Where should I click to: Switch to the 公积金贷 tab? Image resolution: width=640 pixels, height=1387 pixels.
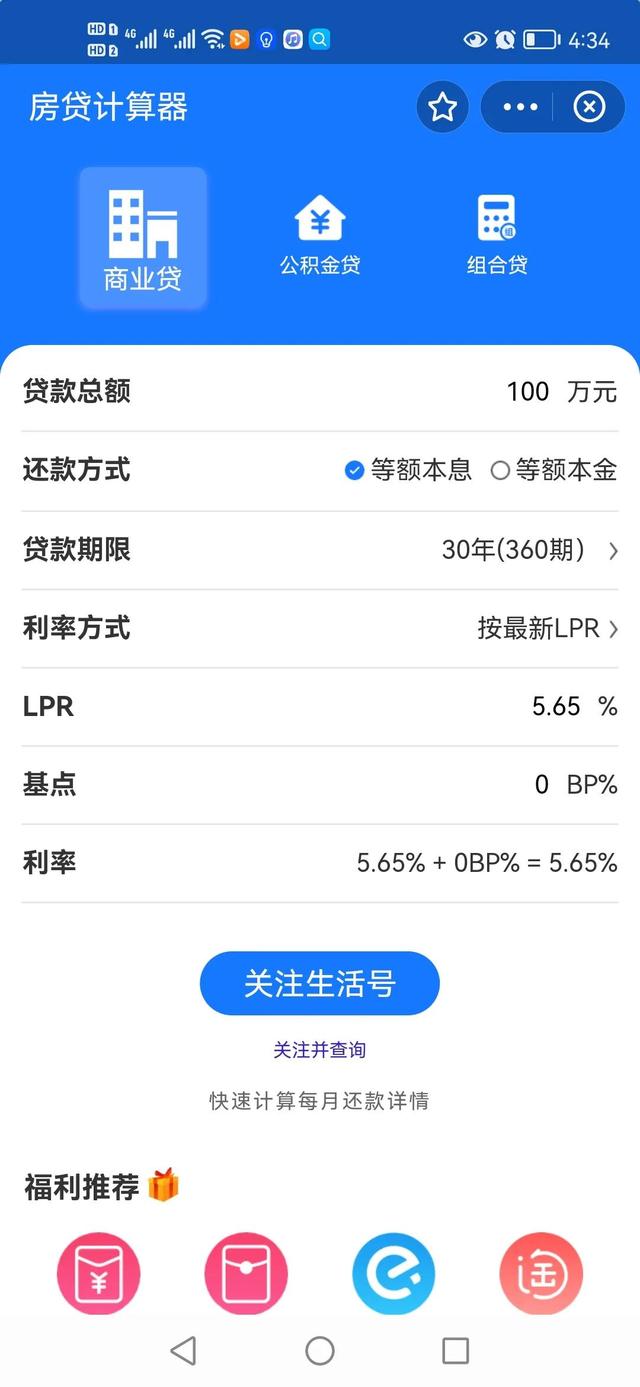320,236
